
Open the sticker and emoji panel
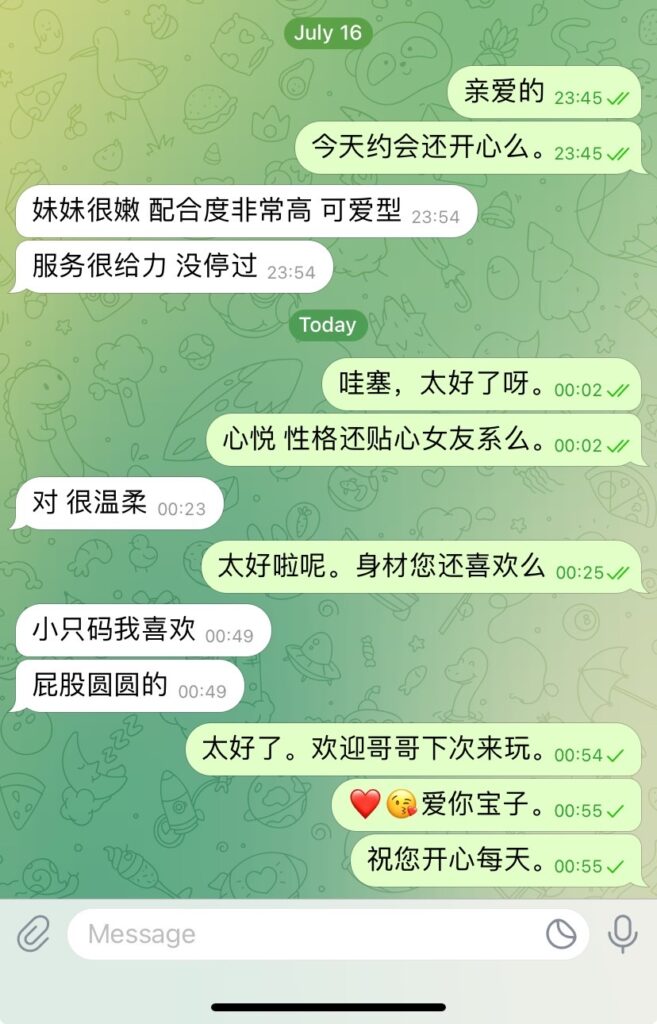[x=561, y=934]
